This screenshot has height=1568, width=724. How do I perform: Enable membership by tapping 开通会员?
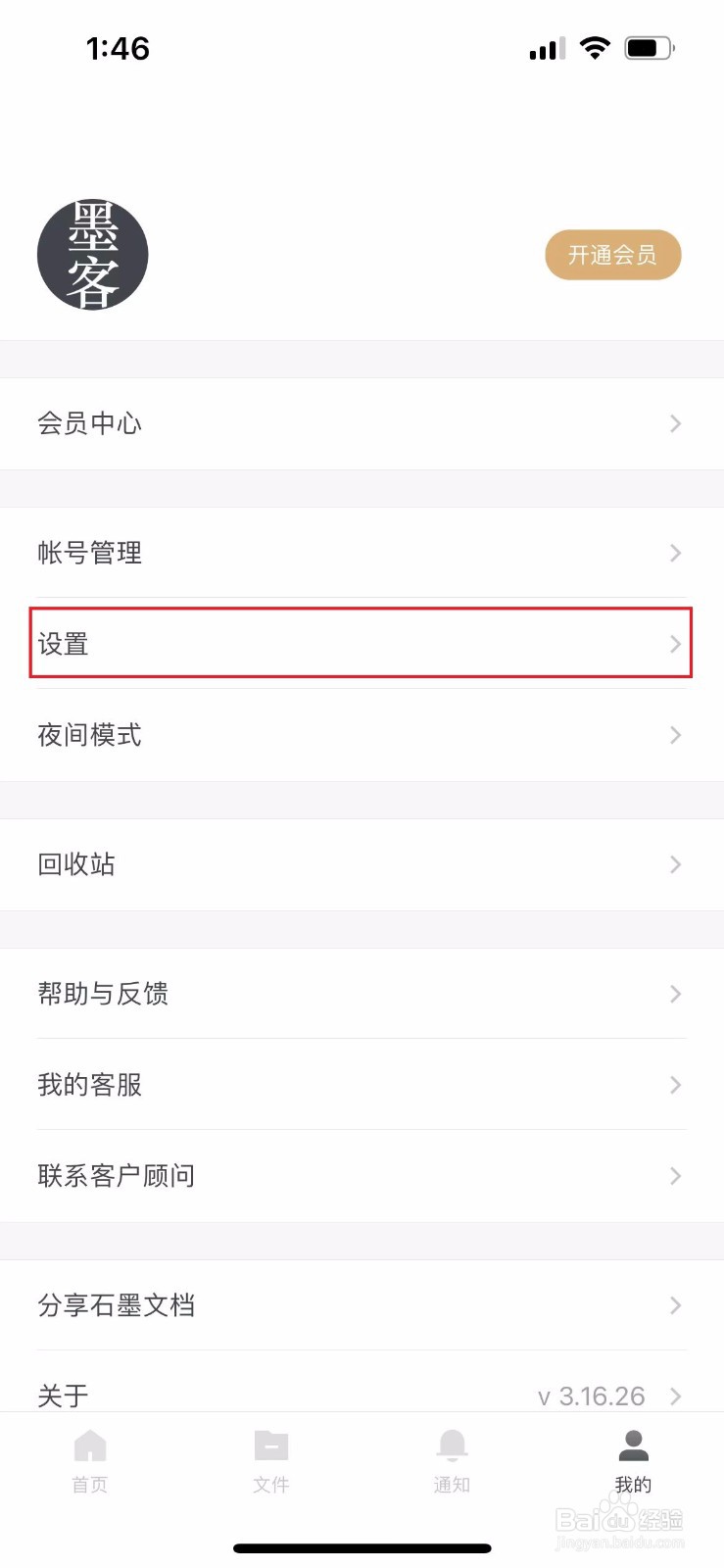(612, 254)
